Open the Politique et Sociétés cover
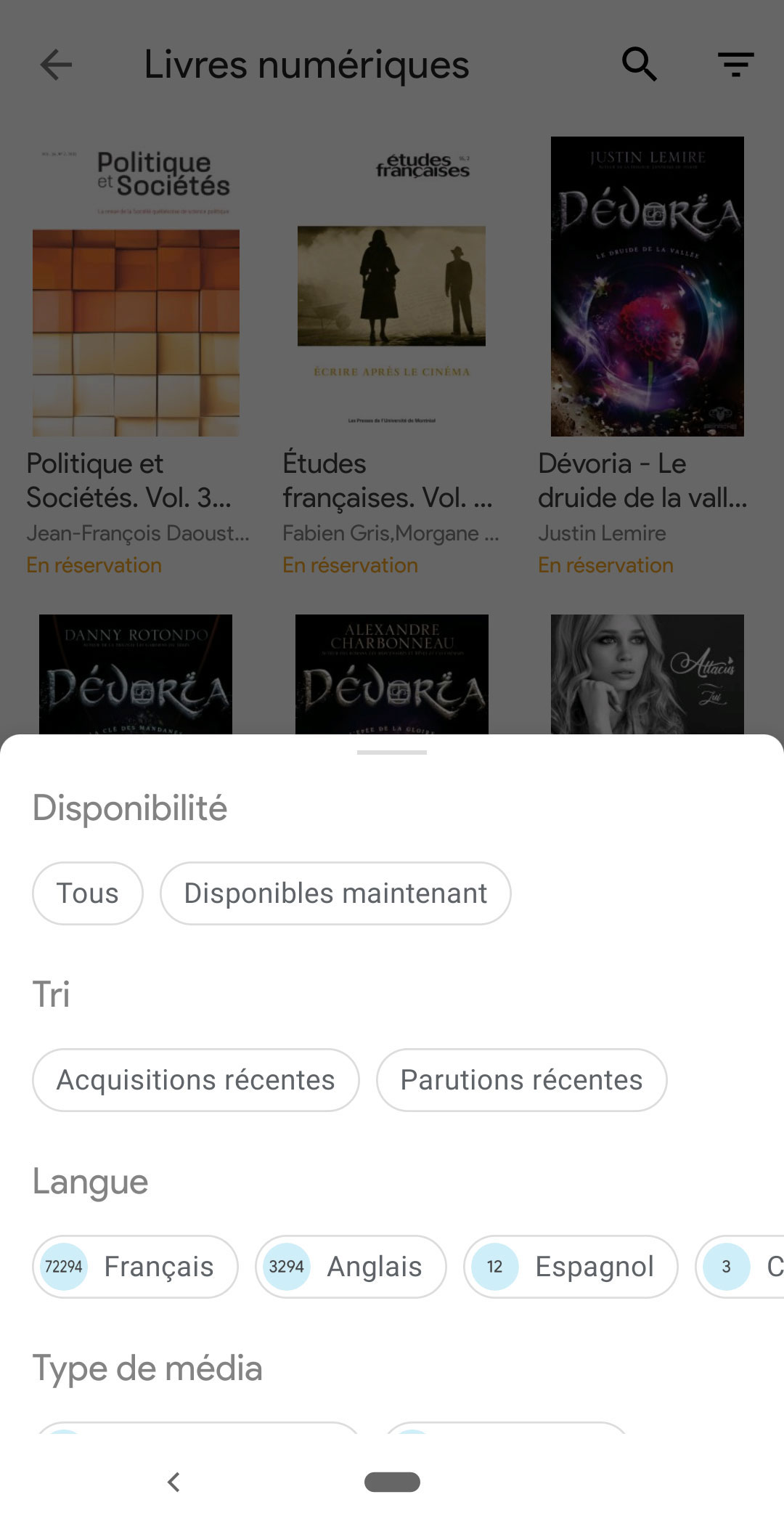This screenshot has height=1521, width=784. point(136,287)
